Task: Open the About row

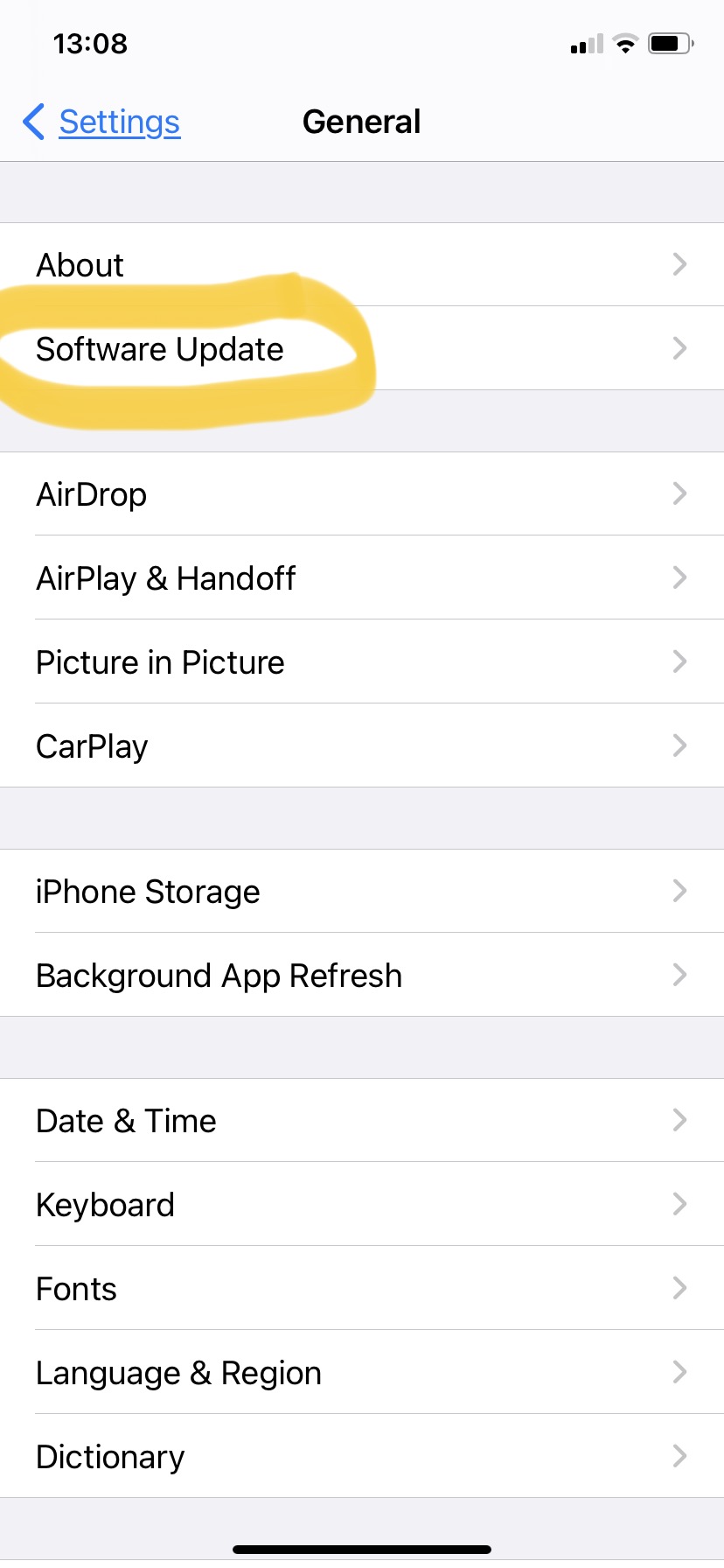Action: point(362,264)
